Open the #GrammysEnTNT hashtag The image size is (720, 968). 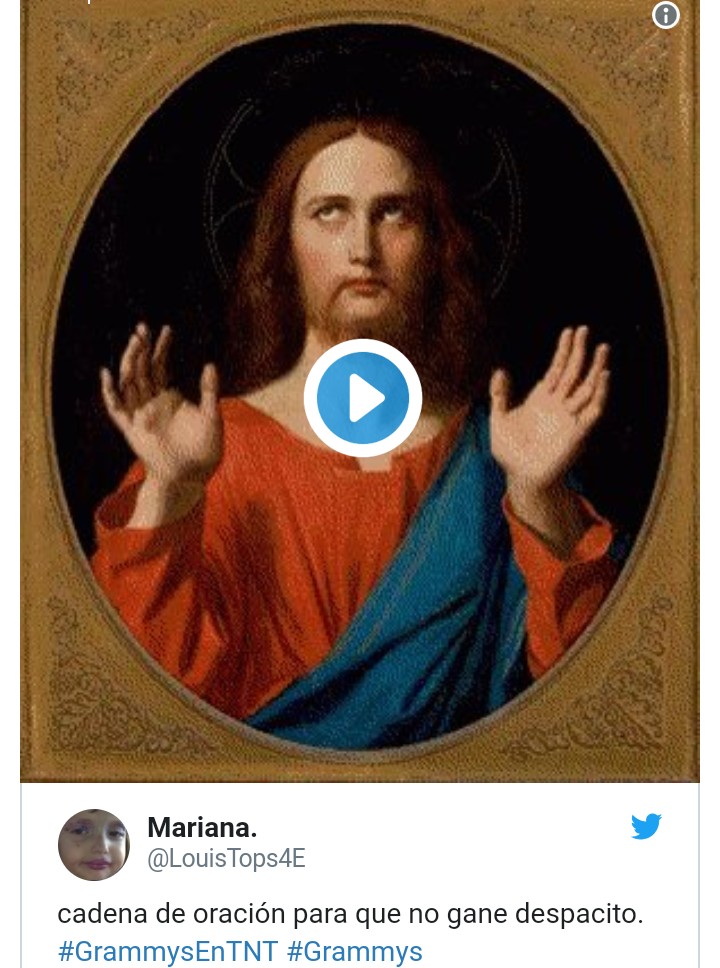[x=168, y=951]
